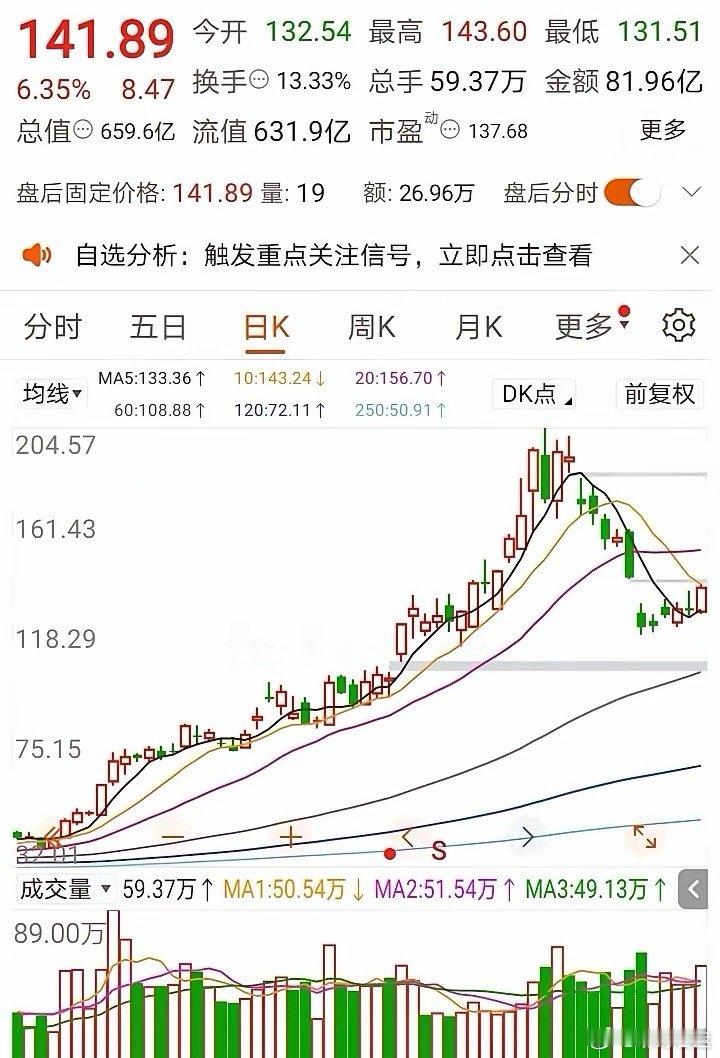The height and width of the screenshot is (1058, 720).
Task: Switch to the 月K chart
Action: pos(478,327)
